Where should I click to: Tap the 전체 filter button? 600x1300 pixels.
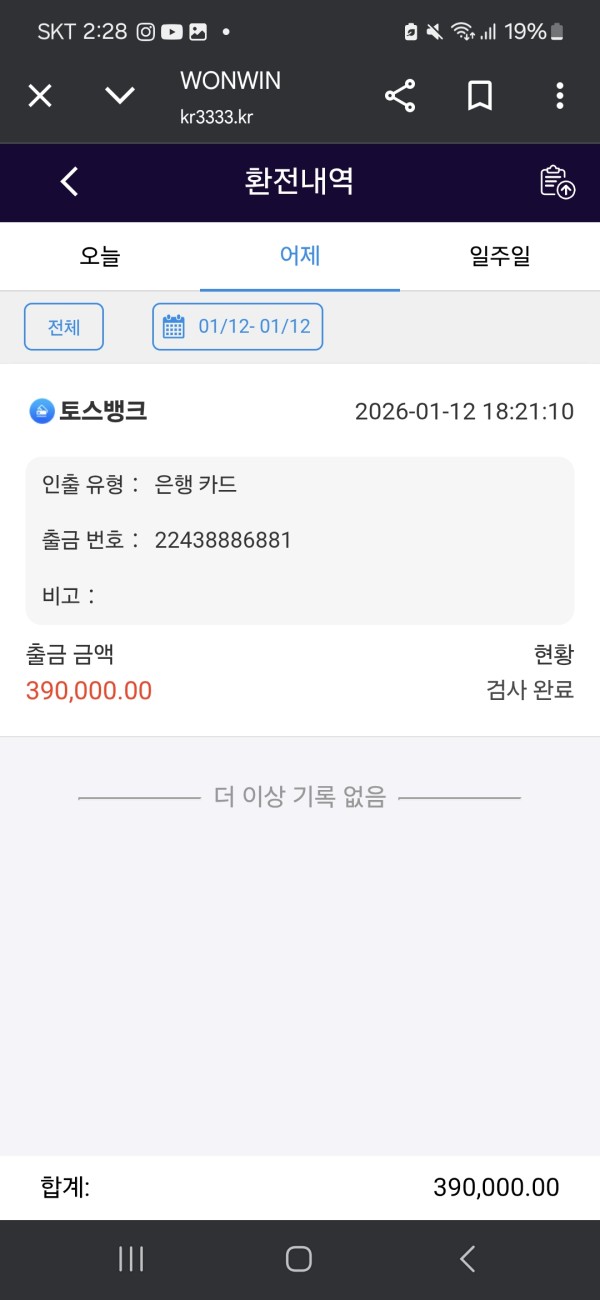point(64,327)
